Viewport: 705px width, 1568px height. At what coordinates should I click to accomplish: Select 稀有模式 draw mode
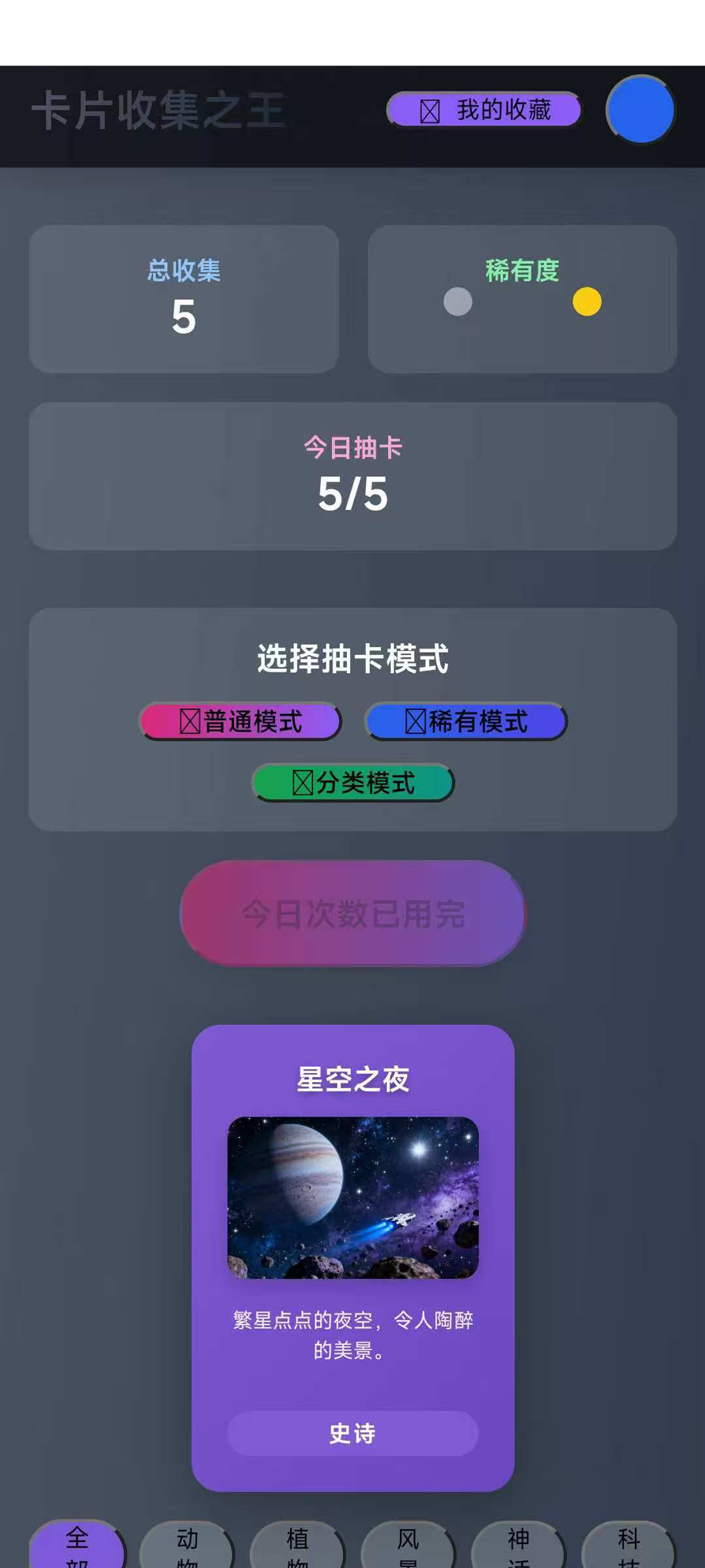[465, 721]
